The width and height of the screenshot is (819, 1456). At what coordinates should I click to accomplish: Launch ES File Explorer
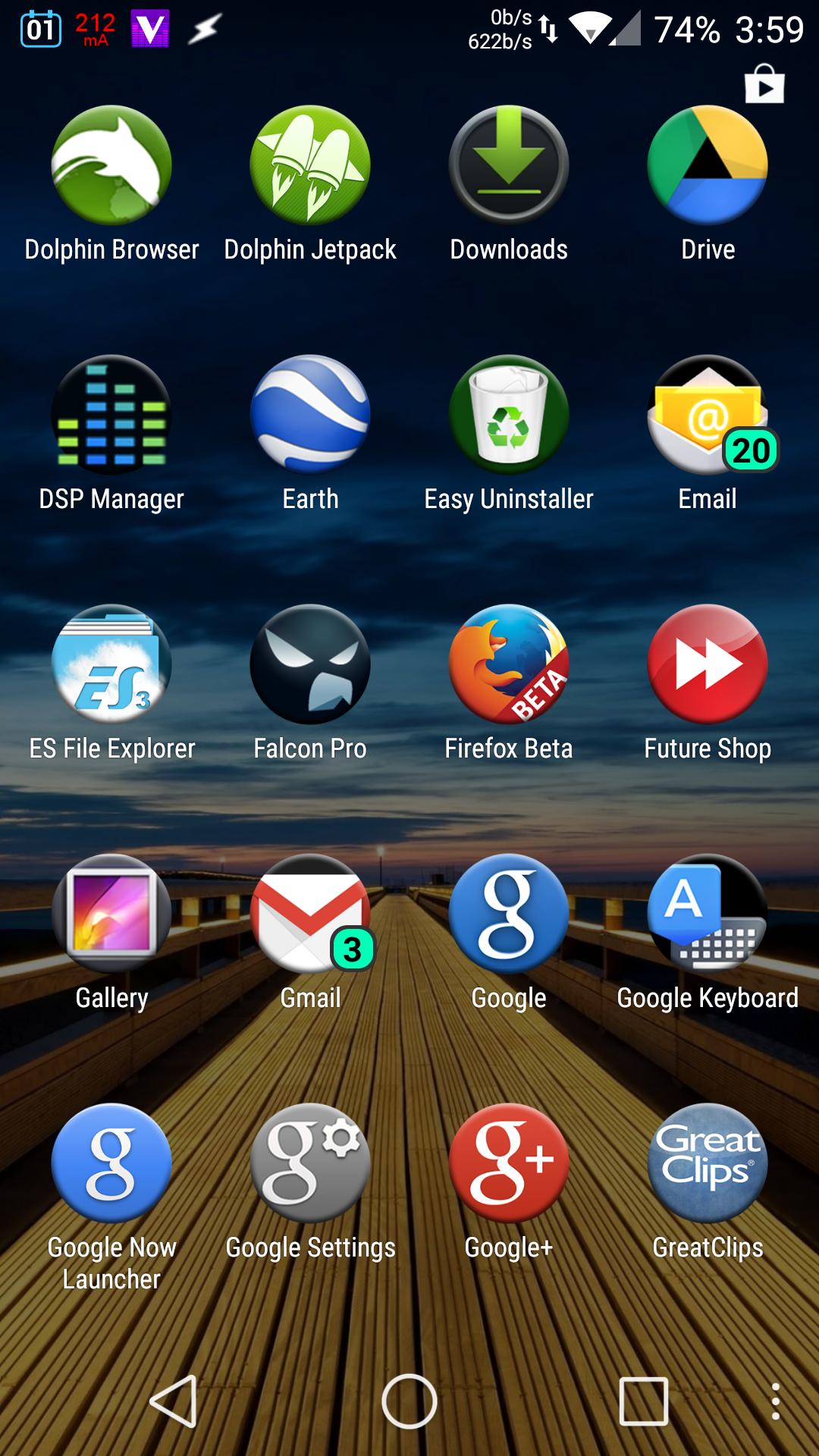click(x=111, y=664)
